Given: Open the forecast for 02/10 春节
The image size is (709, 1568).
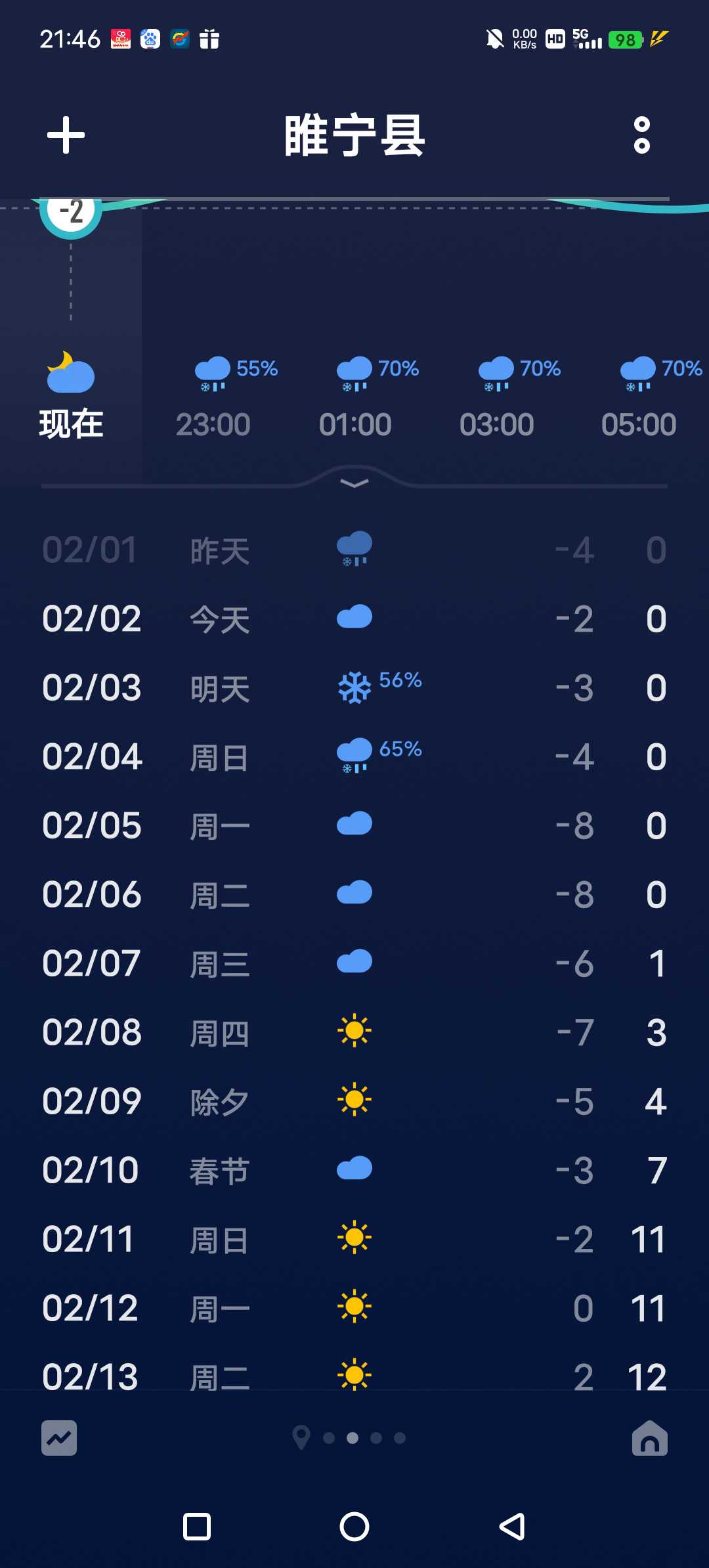Looking at the screenshot, I should tap(354, 1170).
